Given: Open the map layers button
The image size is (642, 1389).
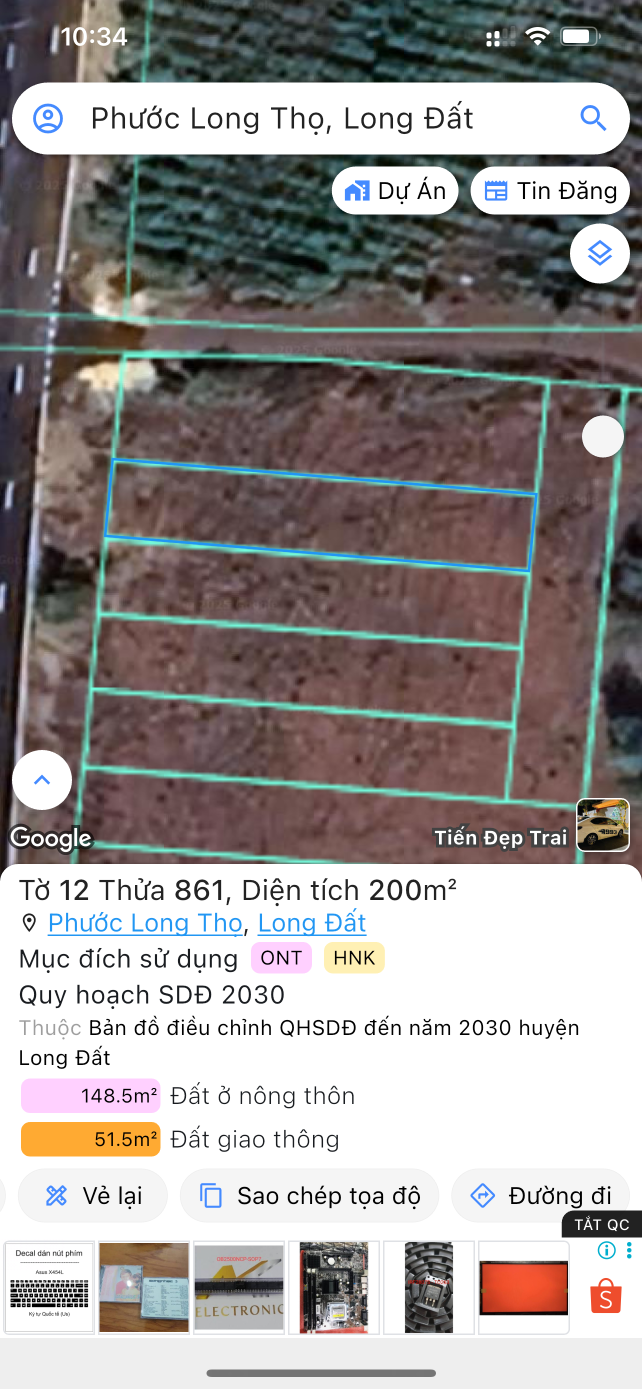Looking at the screenshot, I should [599, 254].
